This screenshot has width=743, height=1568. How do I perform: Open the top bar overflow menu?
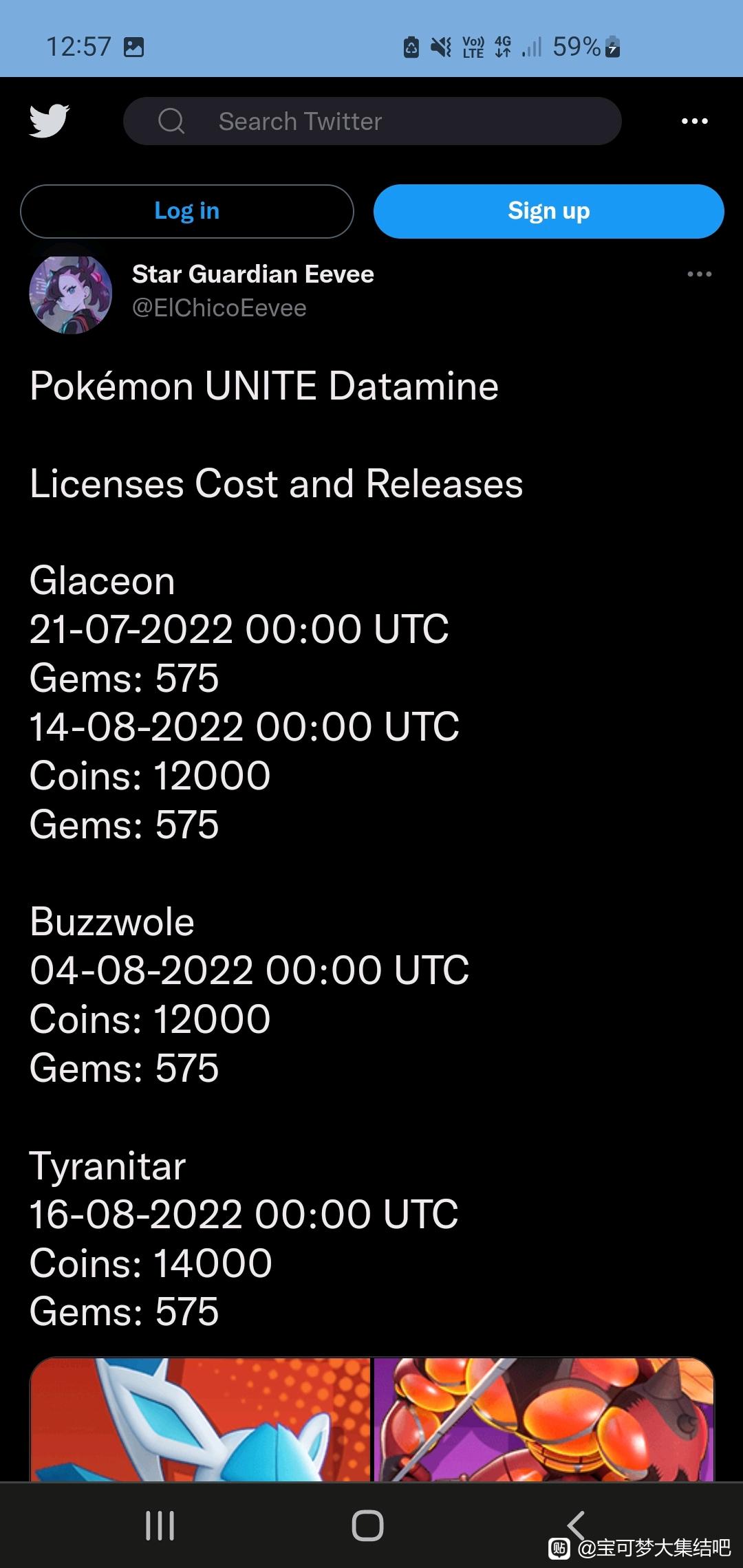click(694, 121)
